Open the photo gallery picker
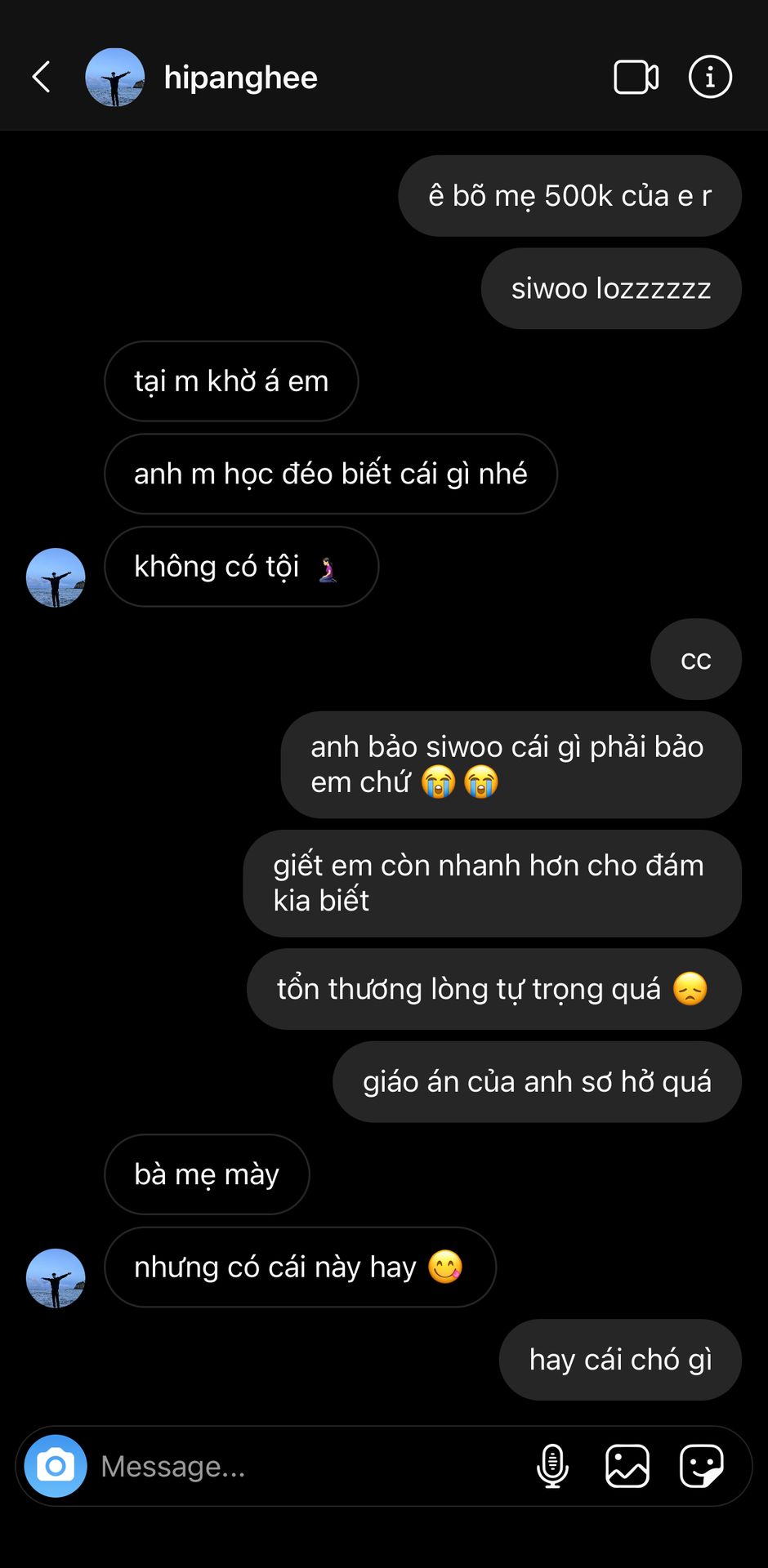This screenshot has width=768, height=1568. tap(627, 1466)
